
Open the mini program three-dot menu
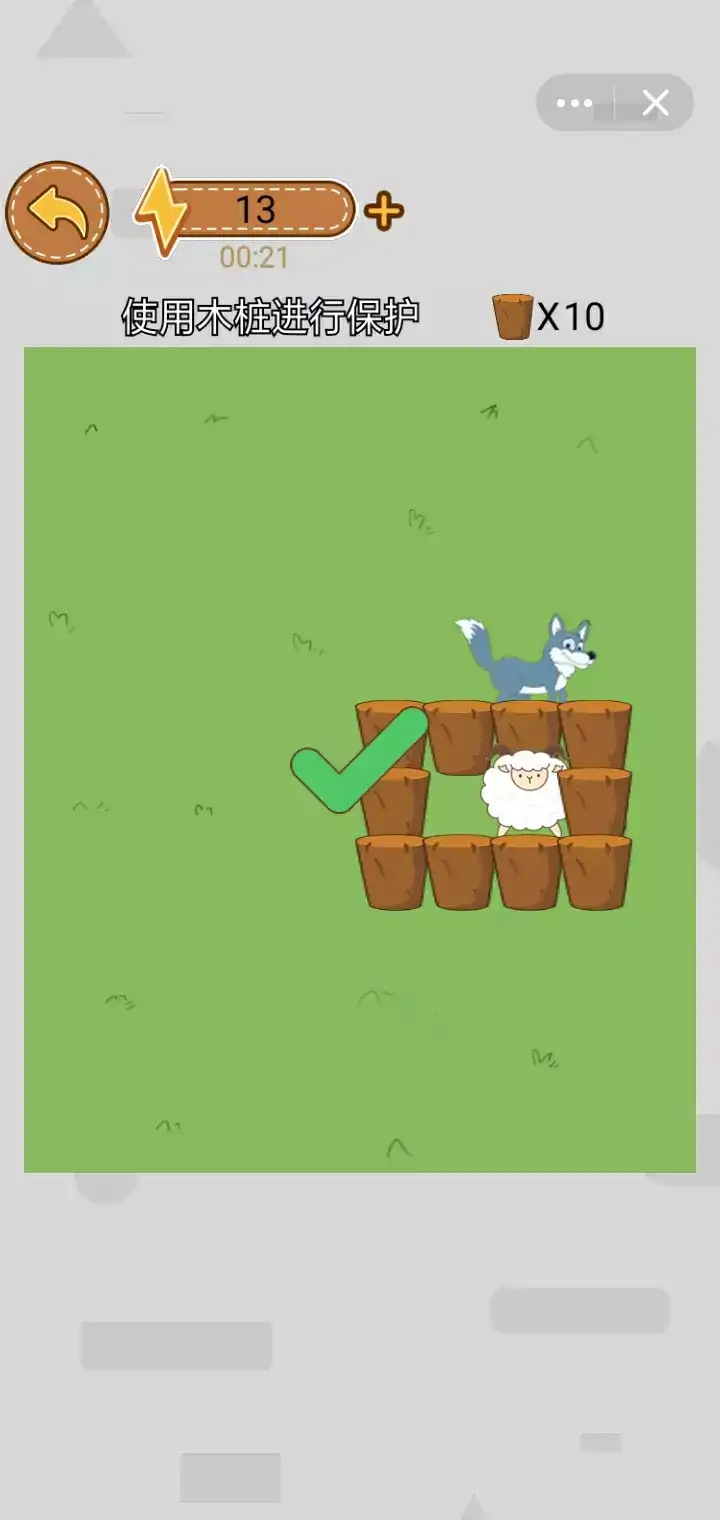click(574, 103)
